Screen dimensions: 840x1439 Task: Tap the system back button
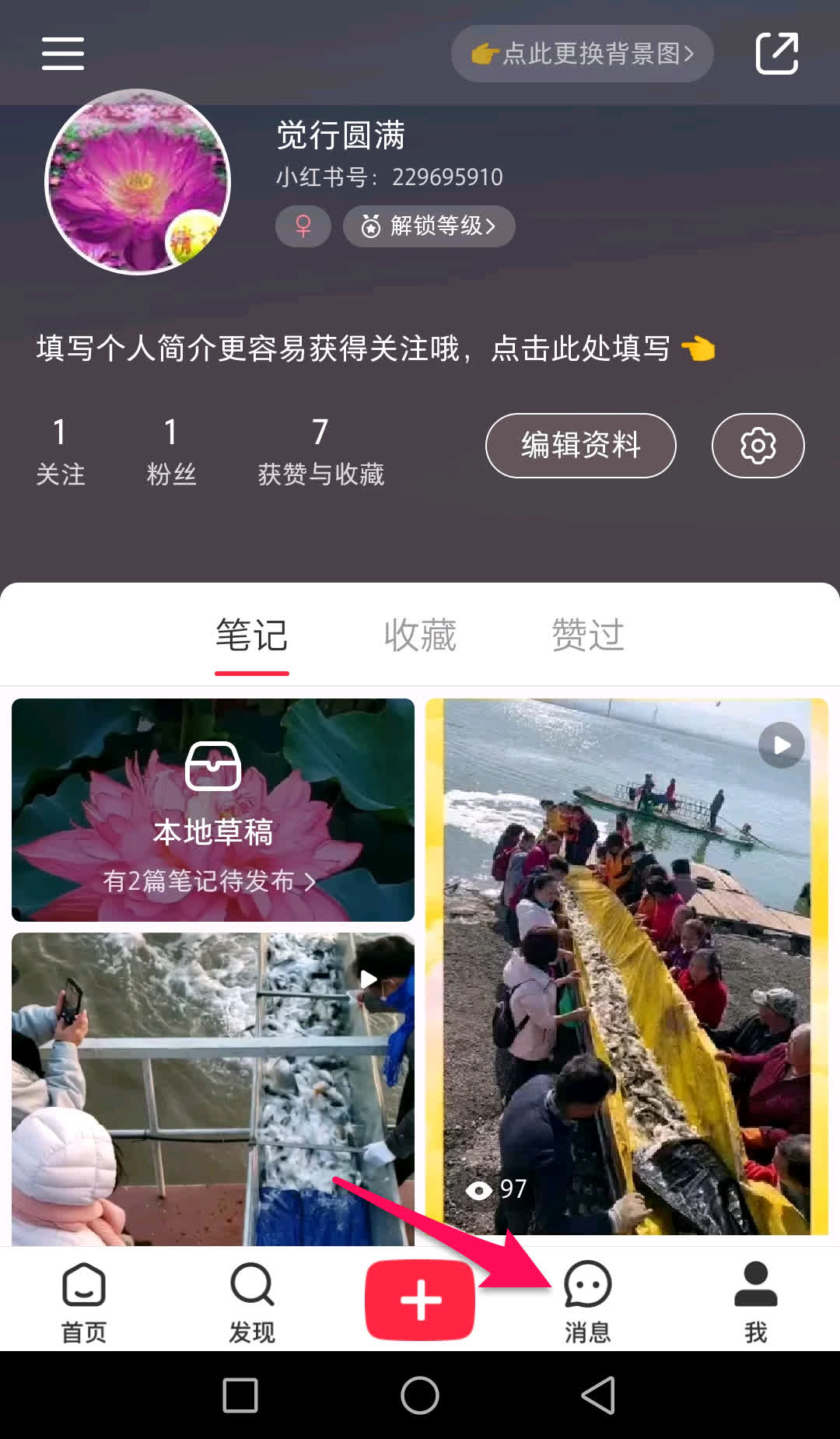599,1395
